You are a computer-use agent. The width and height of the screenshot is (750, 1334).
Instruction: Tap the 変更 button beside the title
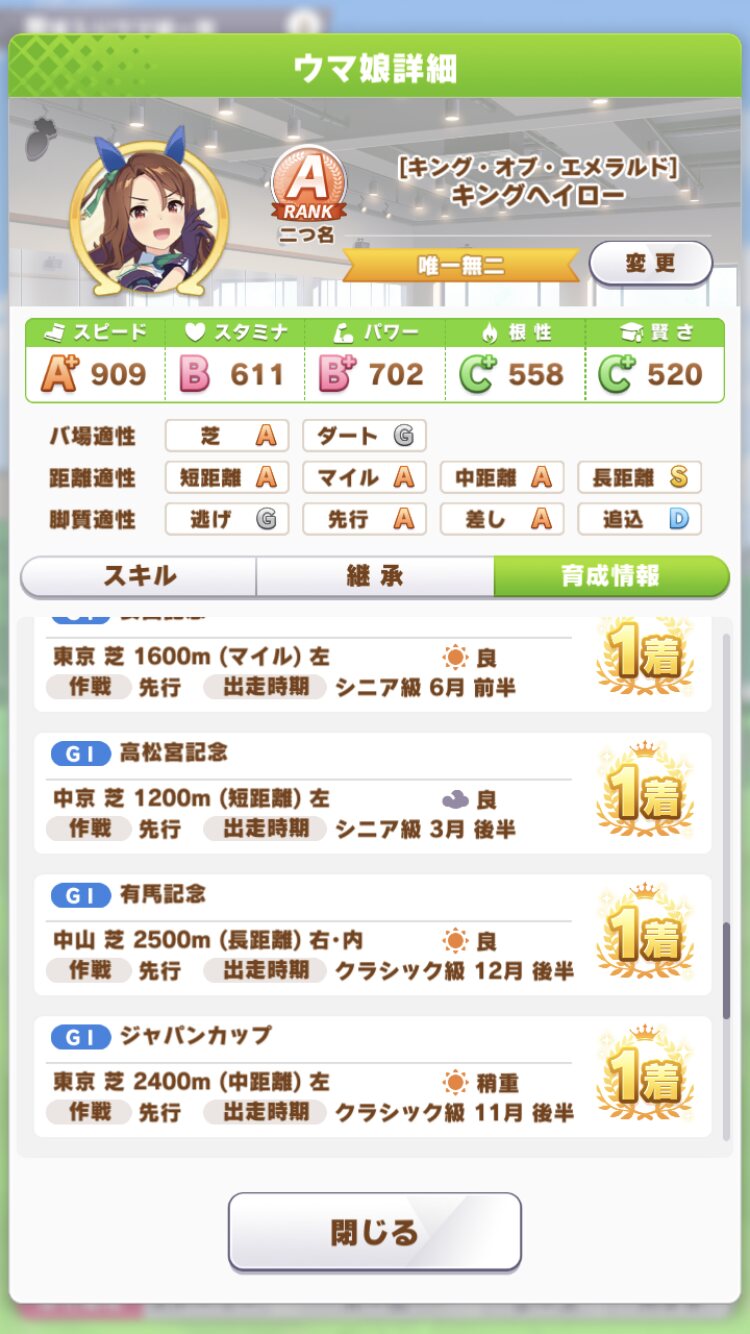(x=650, y=264)
